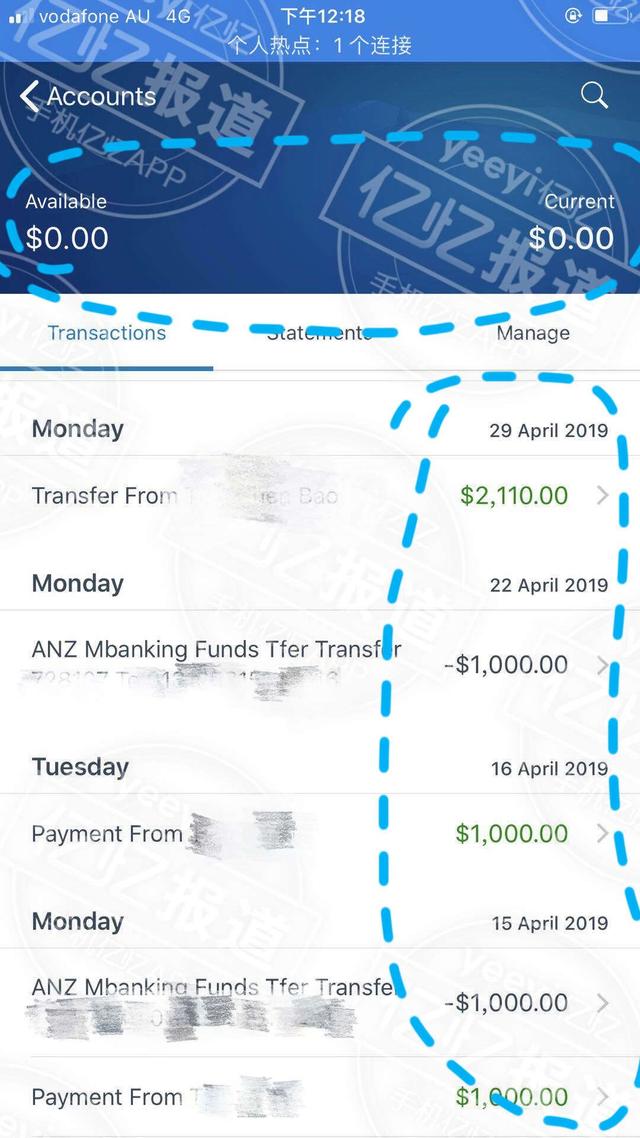640x1138 pixels.
Task: Switch to the Transactions tab
Action: [x=107, y=333]
